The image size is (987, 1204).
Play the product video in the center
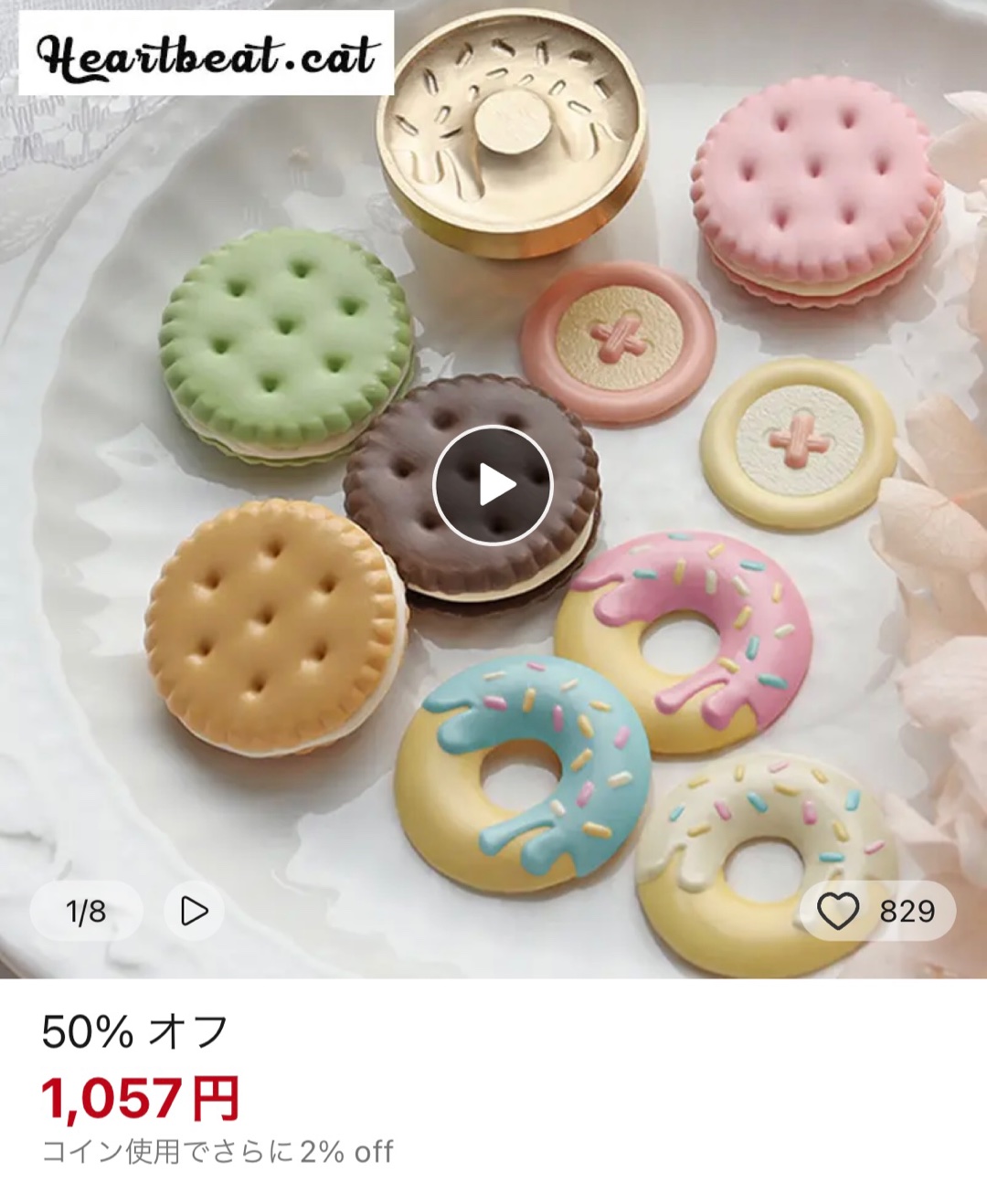click(x=493, y=485)
